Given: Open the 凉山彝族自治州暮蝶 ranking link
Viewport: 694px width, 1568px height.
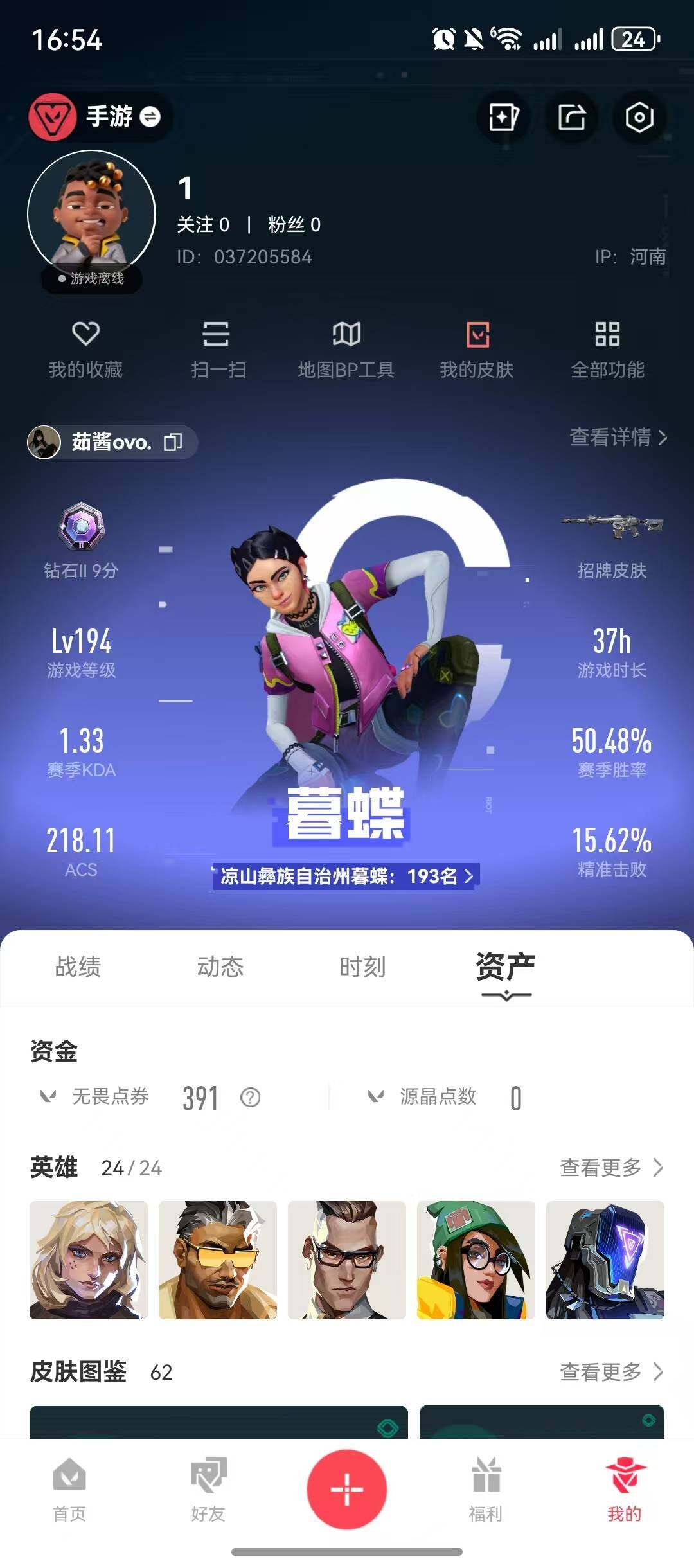Looking at the screenshot, I should pos(347,874).
